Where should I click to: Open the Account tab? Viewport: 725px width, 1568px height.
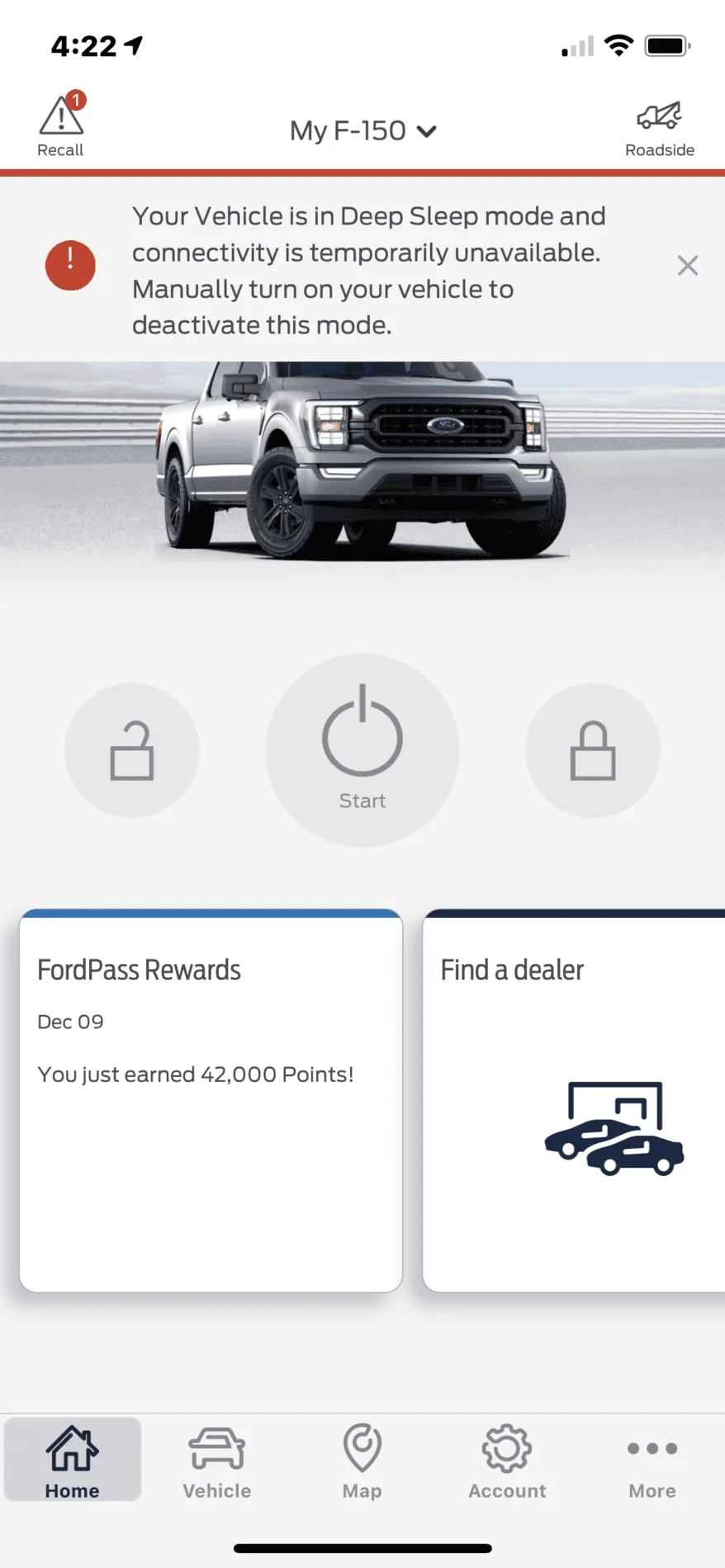coord(507,1460)
